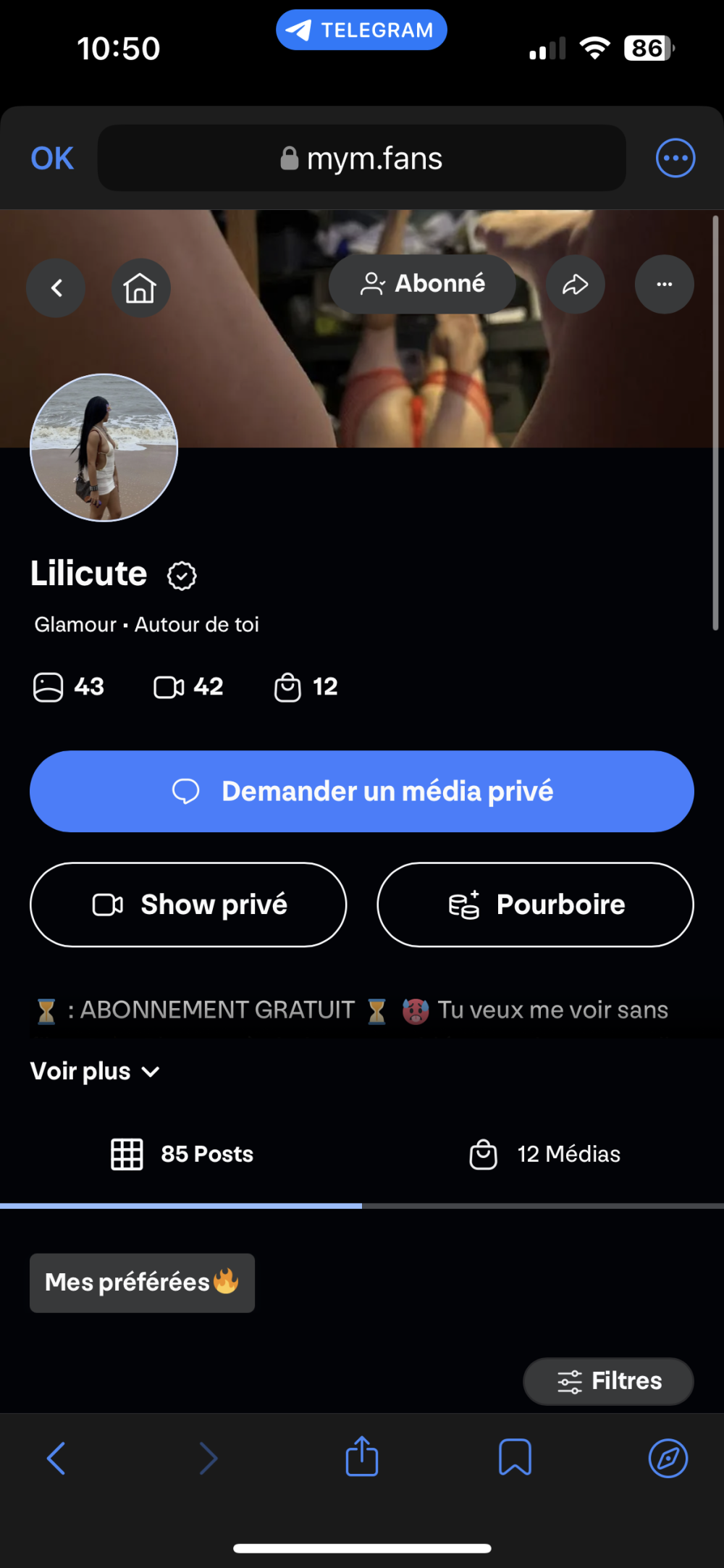Open the home icon on profile
724x1568 pixels.
pos(140,288)
